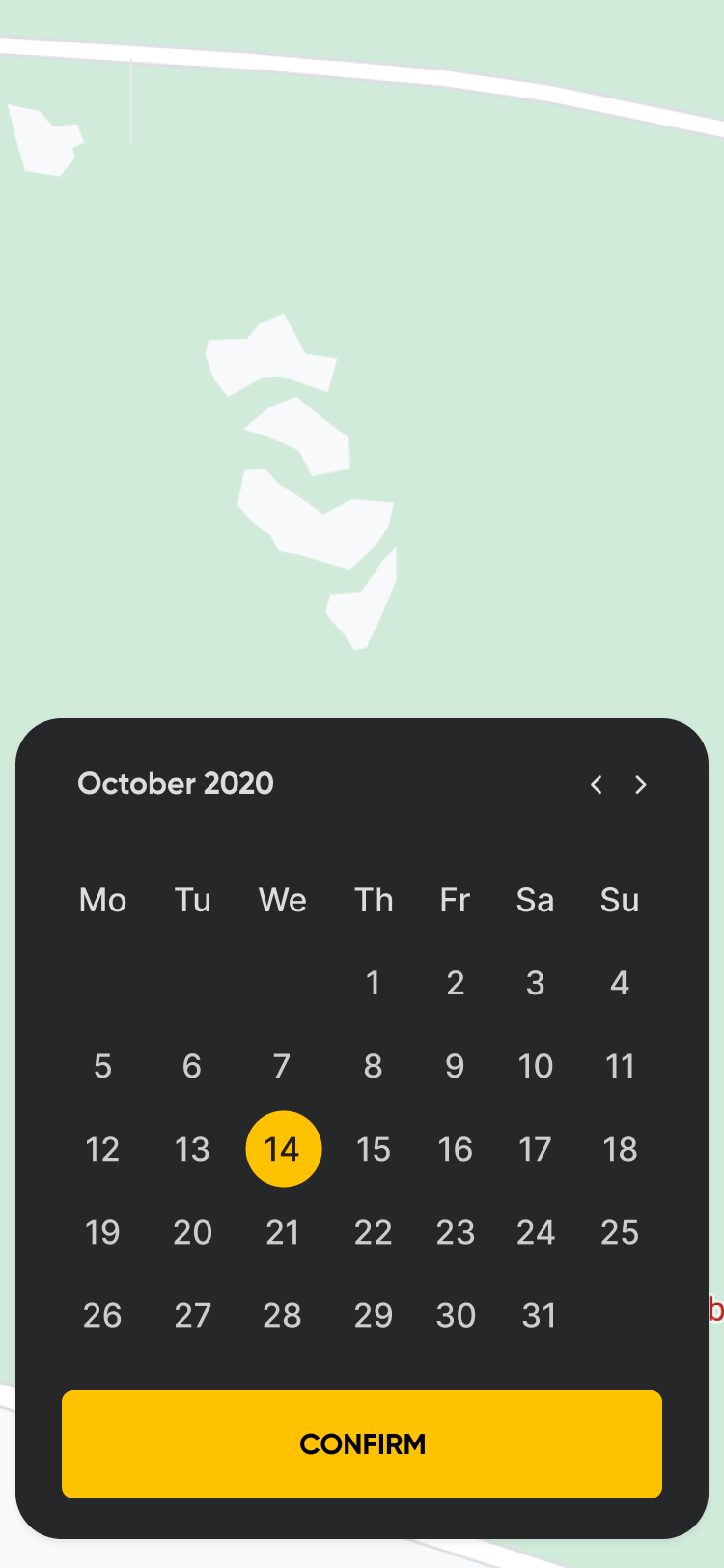Pick October 20
724x1568 pixels.
(x=193, y=1232)
